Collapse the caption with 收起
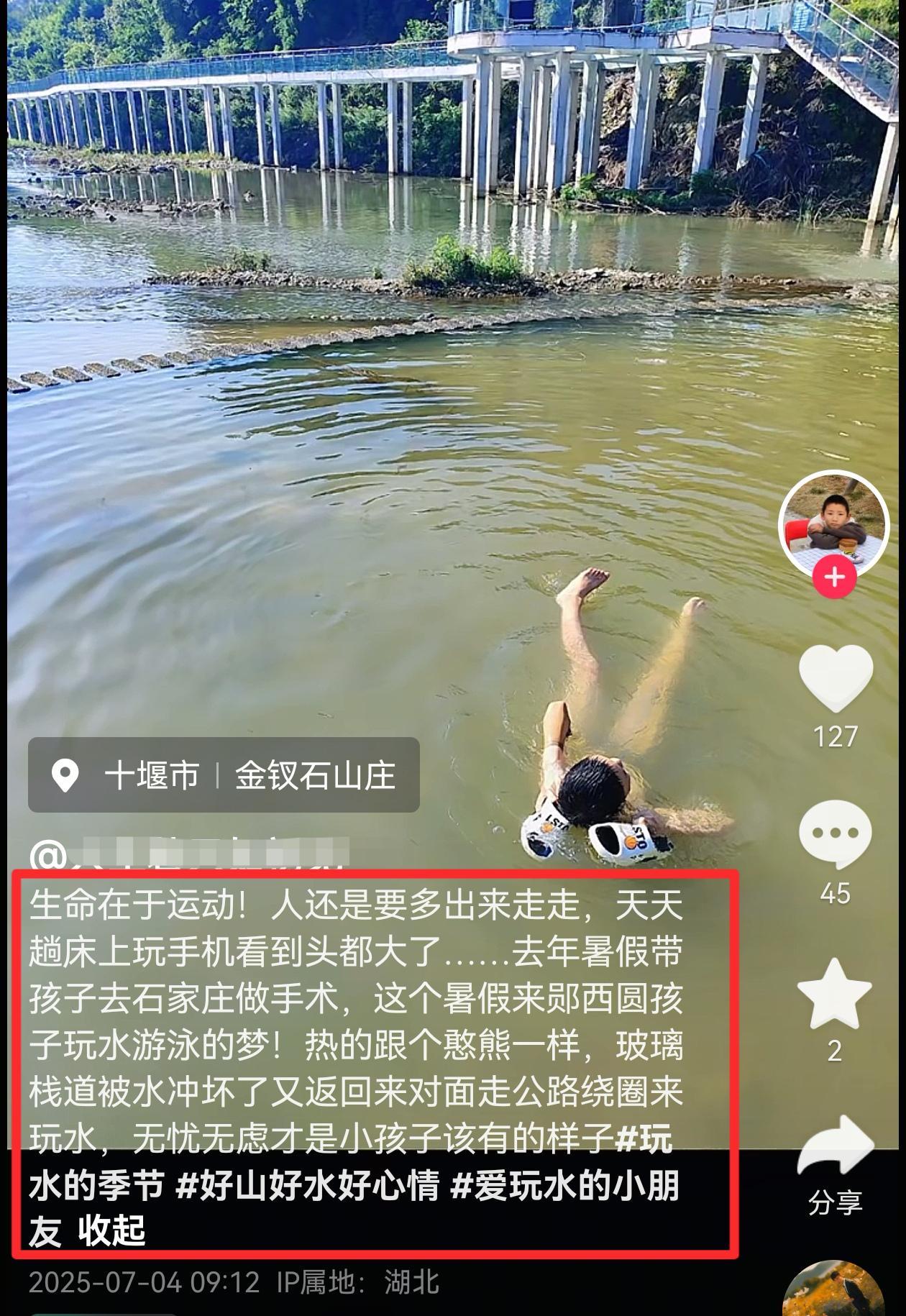Image resolution: width=906 pixels, height=1316 pixels. (x=112, y=1230)
